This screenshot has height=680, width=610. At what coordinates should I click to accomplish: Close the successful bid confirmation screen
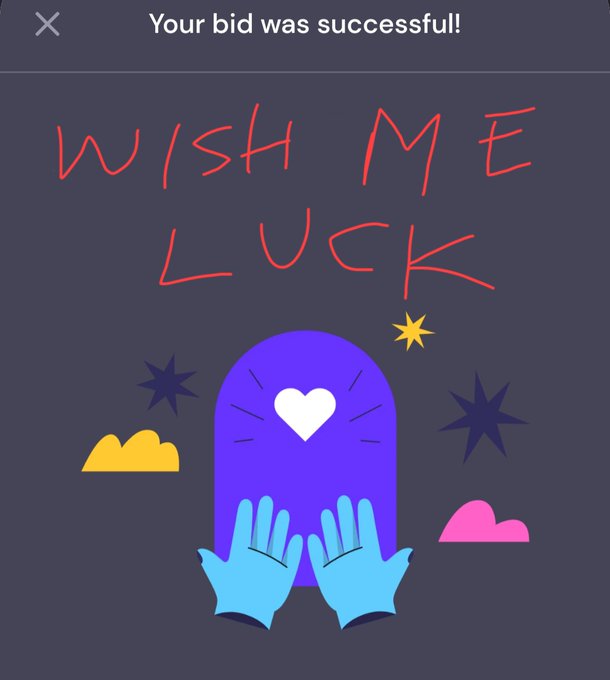click(47, 24)
